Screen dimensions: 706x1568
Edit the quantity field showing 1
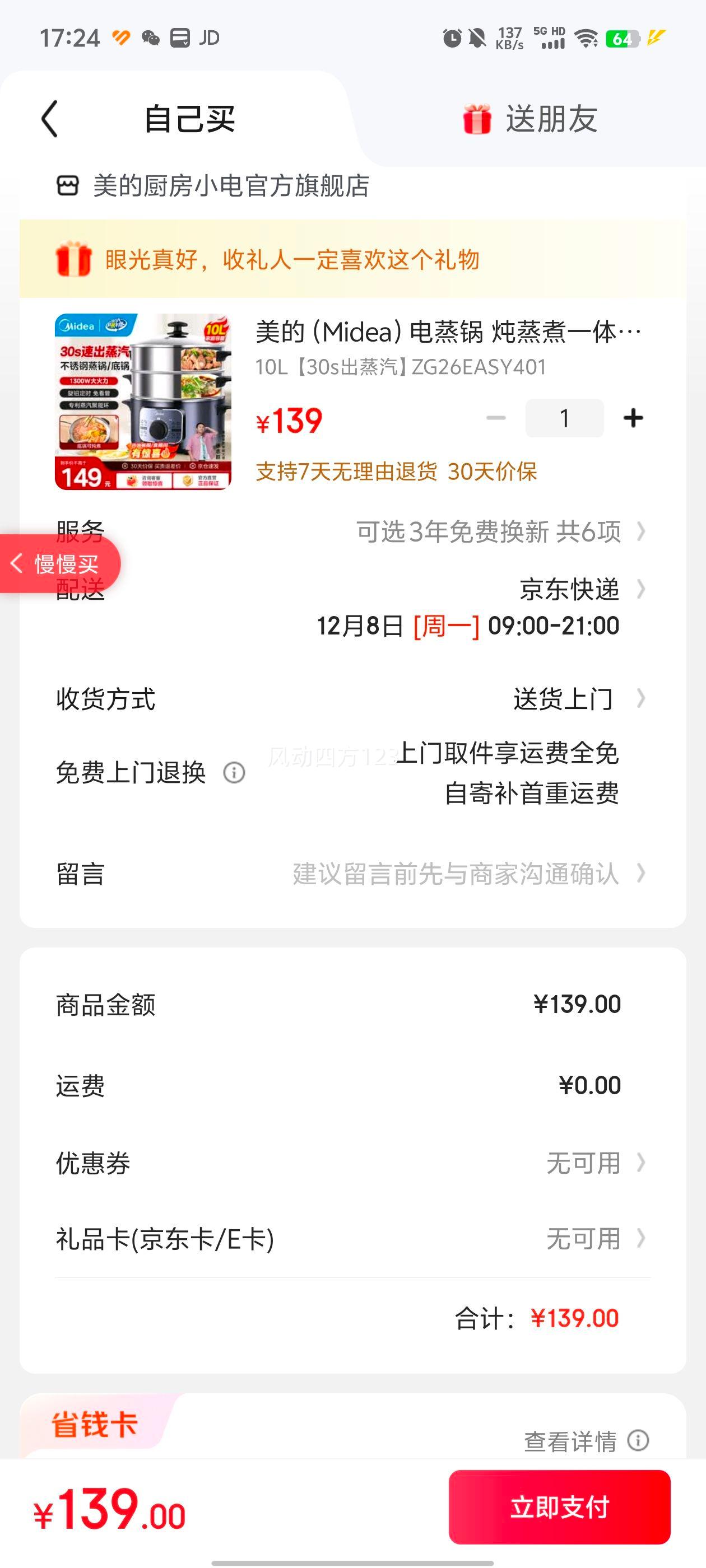564,418
